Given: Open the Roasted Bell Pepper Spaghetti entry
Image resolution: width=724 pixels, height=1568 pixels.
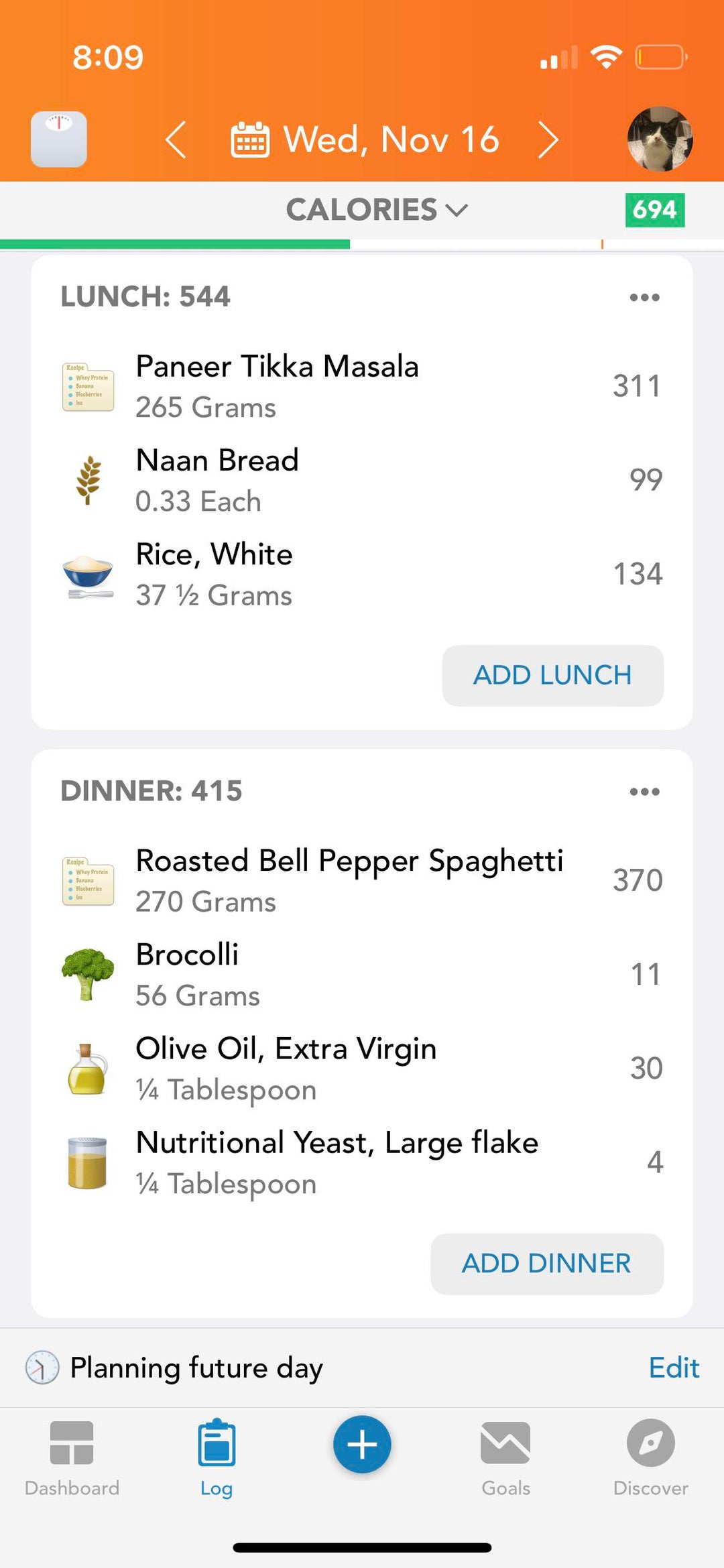Looking at the screenshot, I should [362, 880].
